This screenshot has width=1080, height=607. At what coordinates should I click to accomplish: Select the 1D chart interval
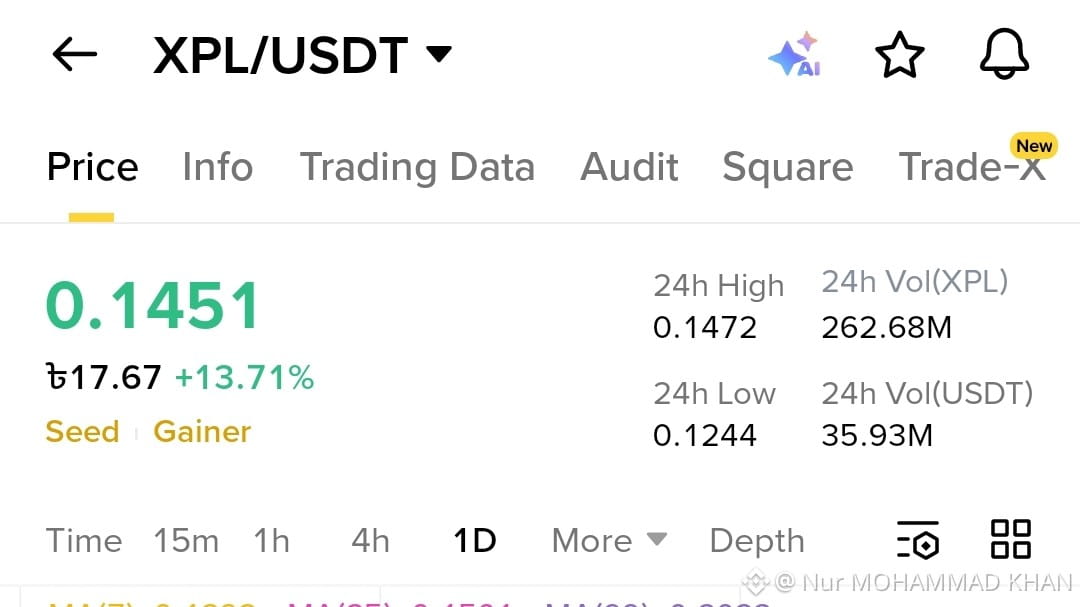[x=475, y=541]
